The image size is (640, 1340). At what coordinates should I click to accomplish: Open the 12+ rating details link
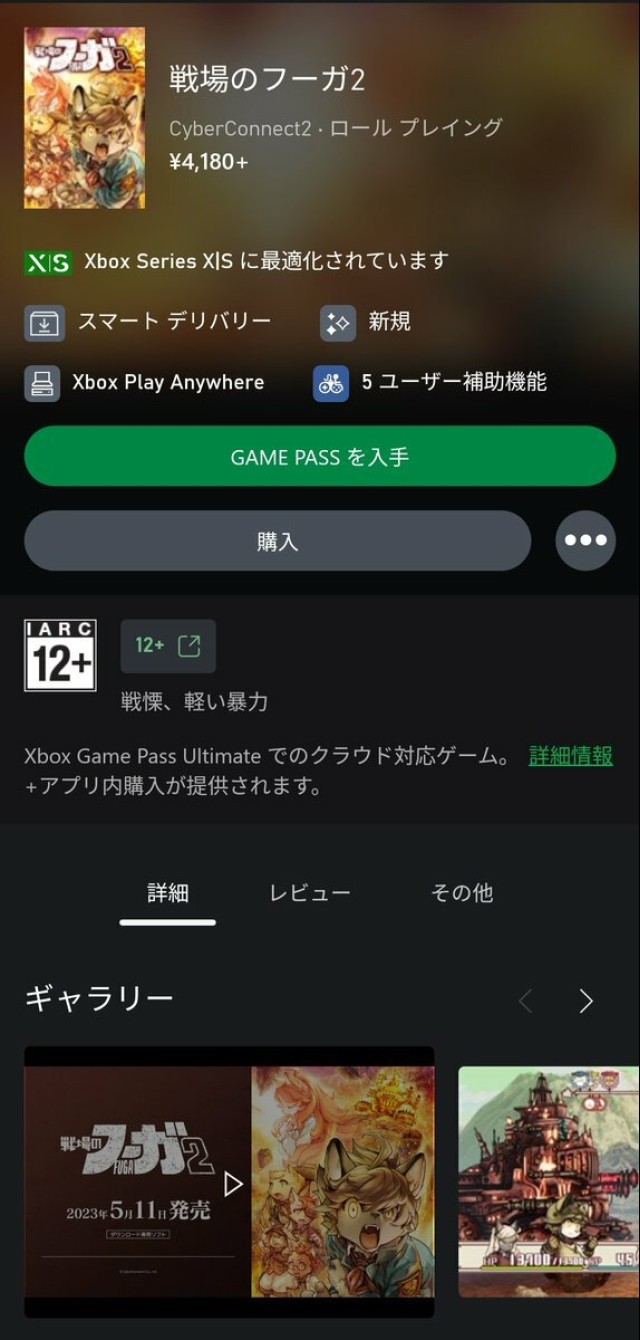pos(168,646)
